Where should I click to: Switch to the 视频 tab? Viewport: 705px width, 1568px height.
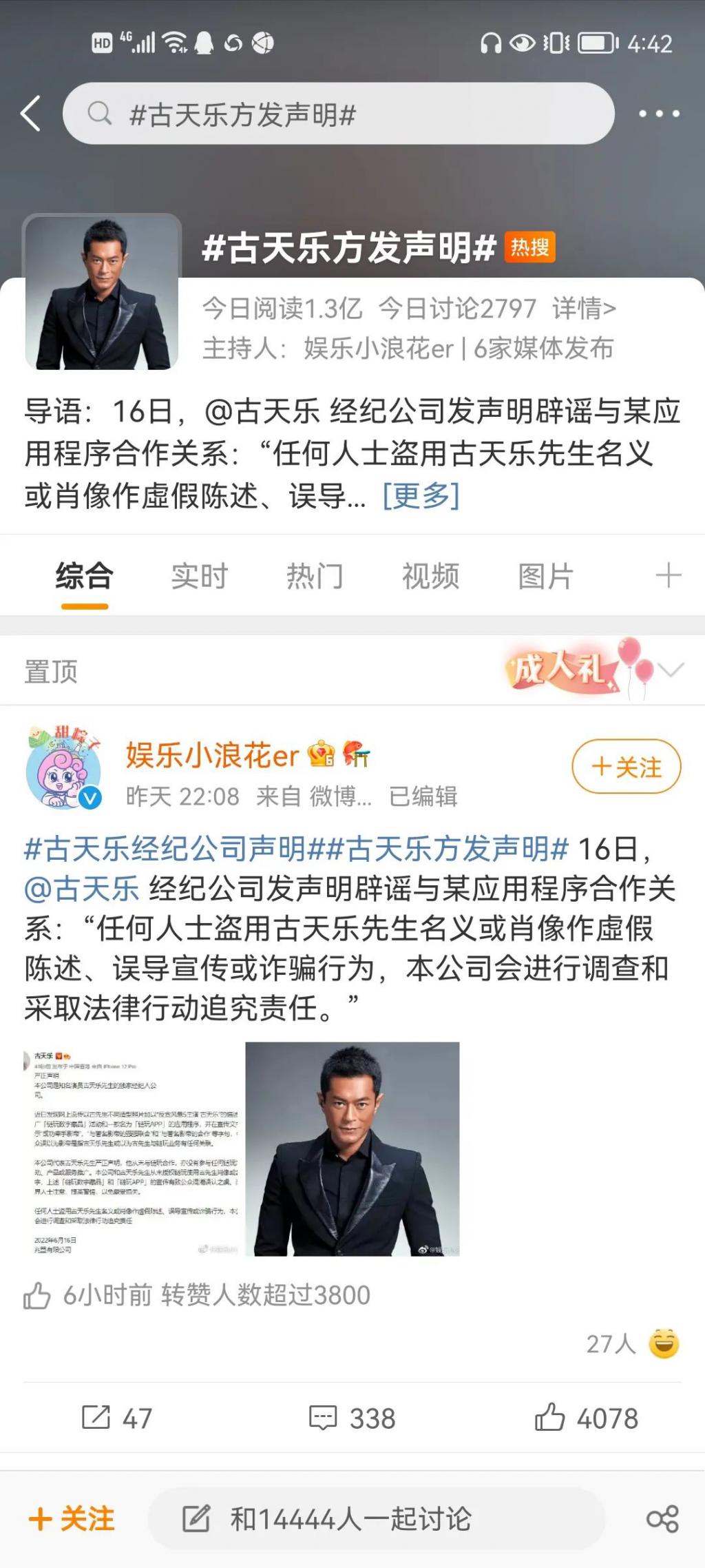coord(430,576)
